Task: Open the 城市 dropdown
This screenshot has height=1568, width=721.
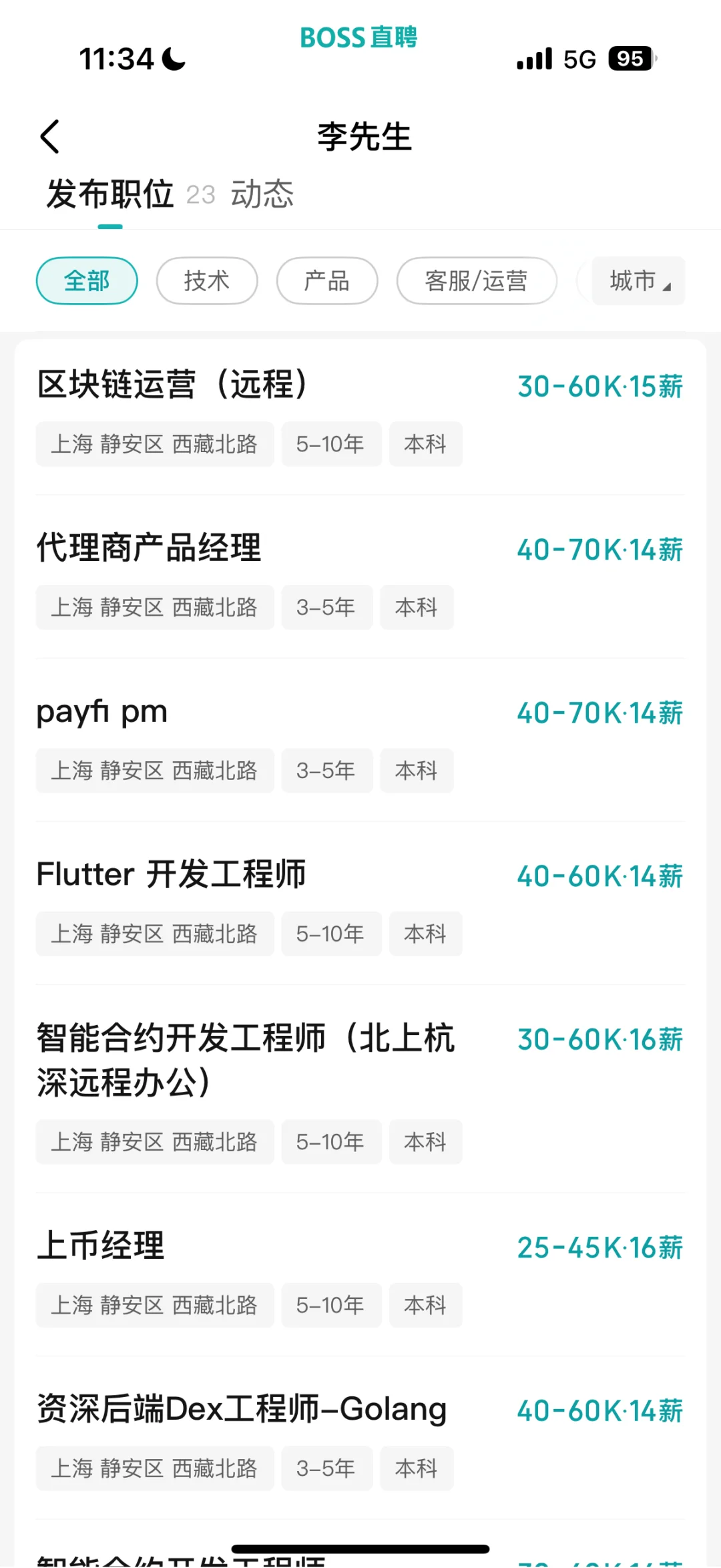Action: (638, 281)
